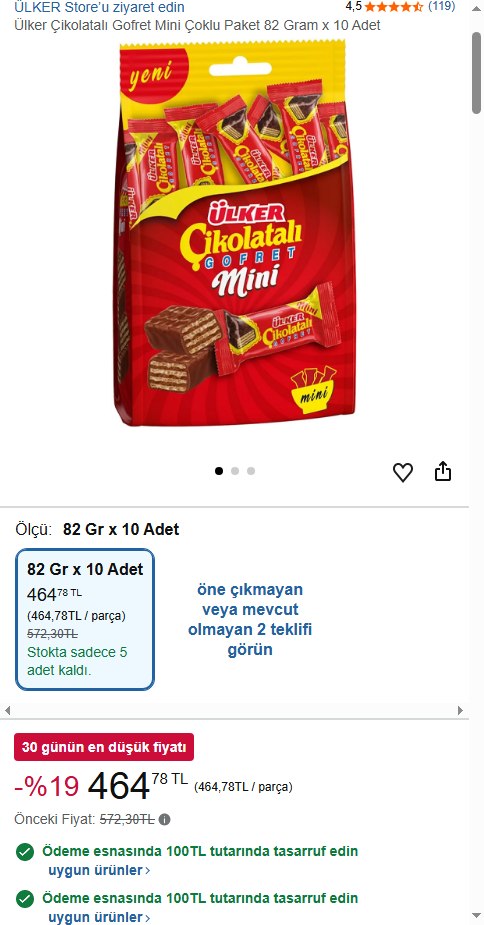Visit the ÜLKER Store link
This screenshot has width=484, height=925.
[99, 7]
